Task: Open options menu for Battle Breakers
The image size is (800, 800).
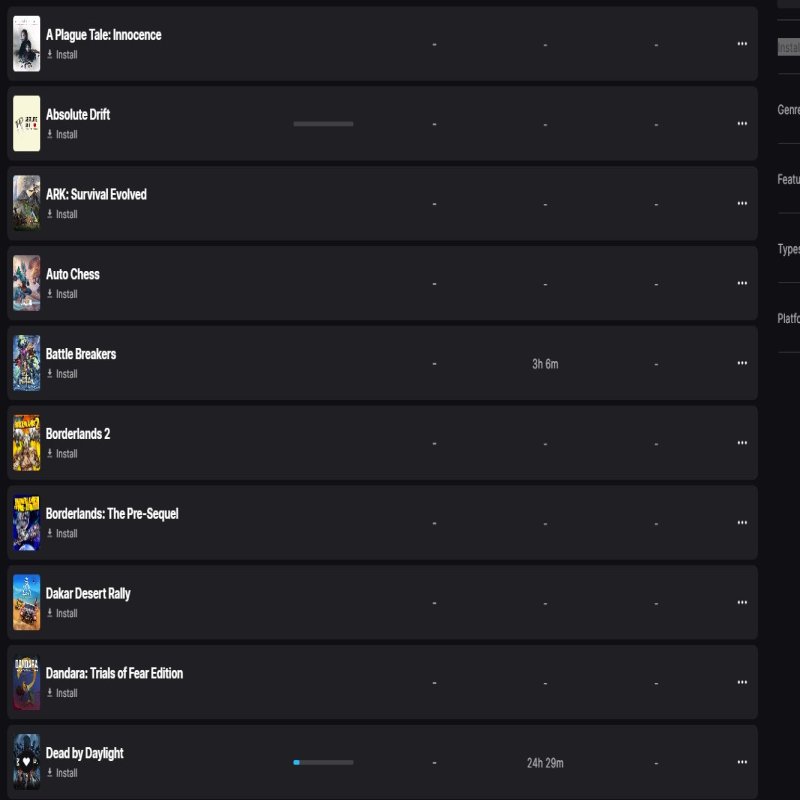Action: [x=742, y=363]
